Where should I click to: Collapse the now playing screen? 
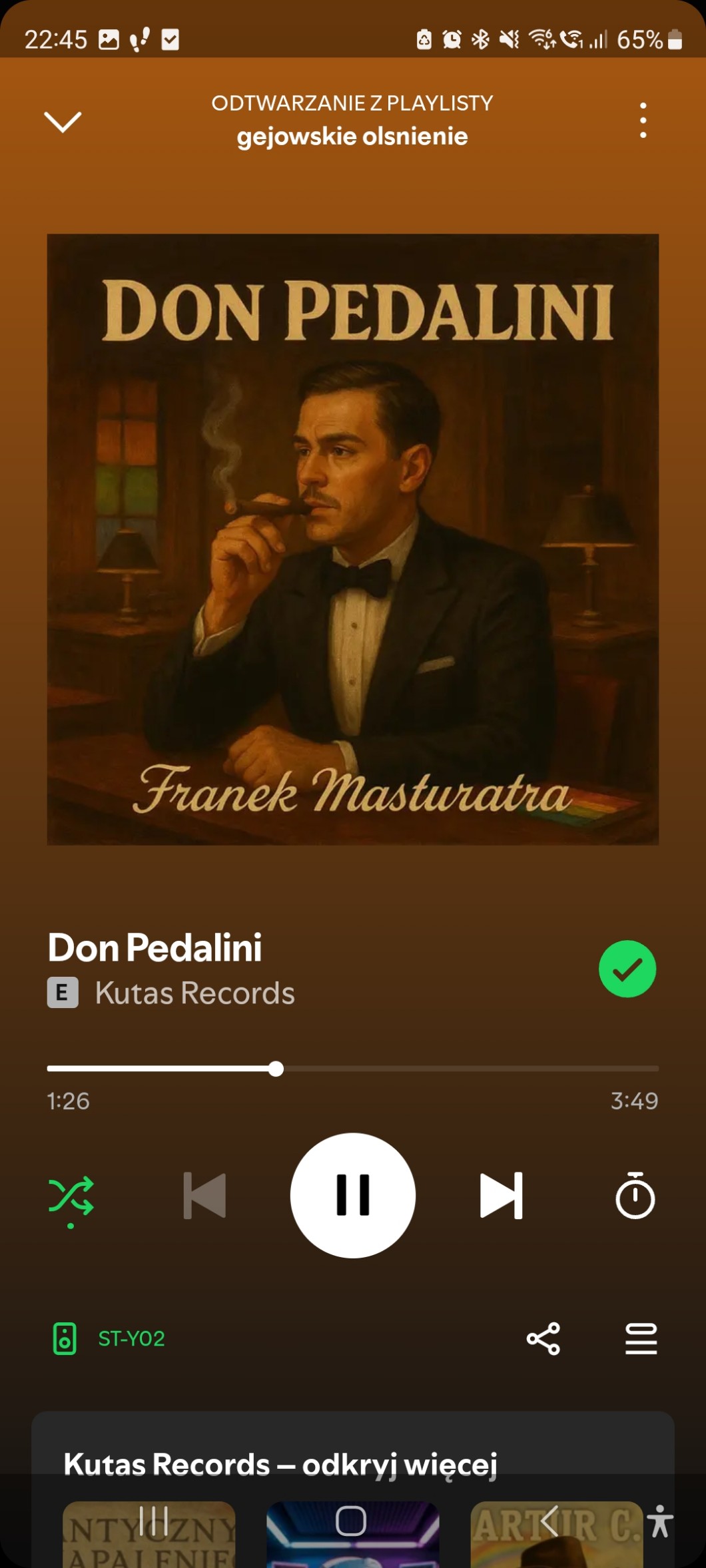63,121
